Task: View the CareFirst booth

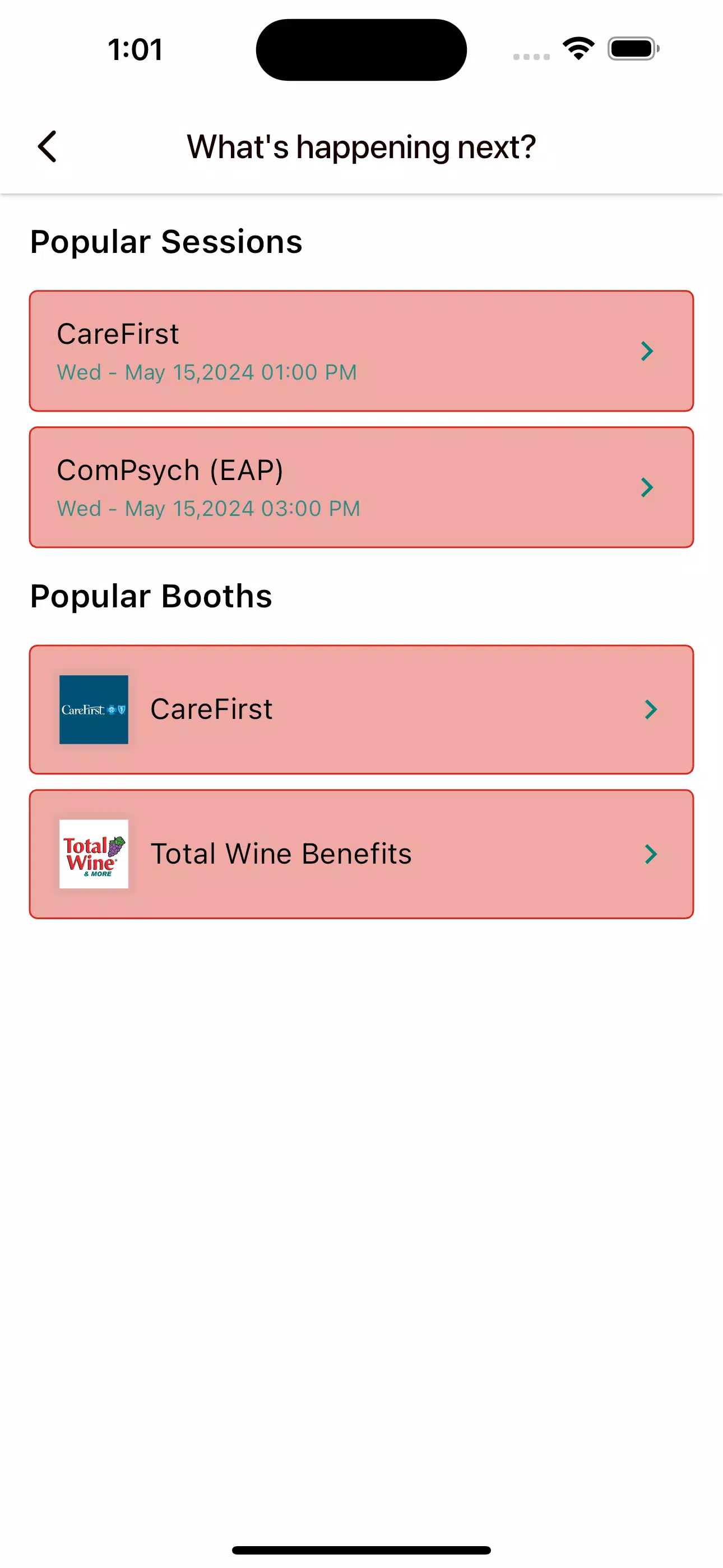Action: pos(361,709)
